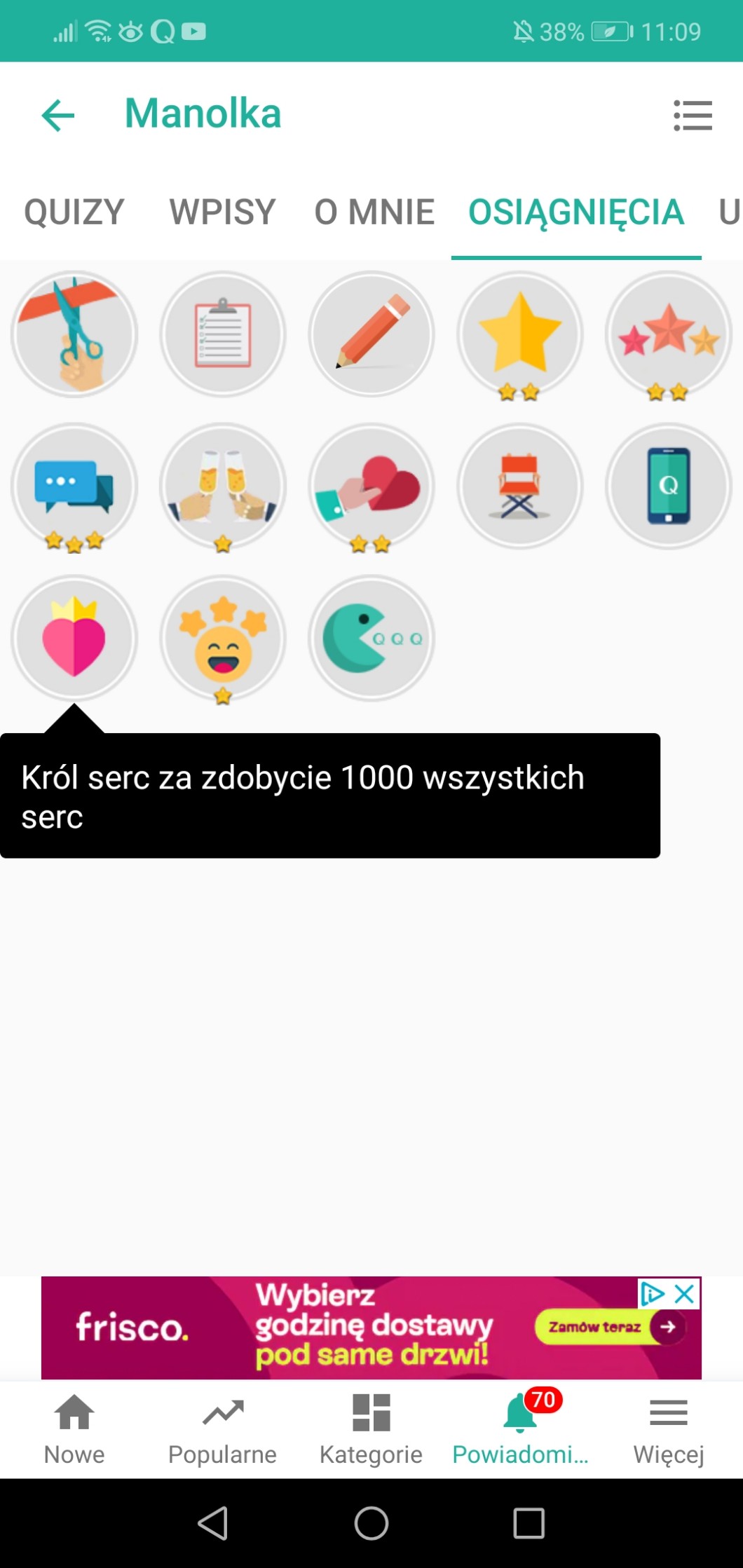Tap the director chair achievement badge
Image resolution: width=743 pixels, height=1568 pixels.
[519, 486]
